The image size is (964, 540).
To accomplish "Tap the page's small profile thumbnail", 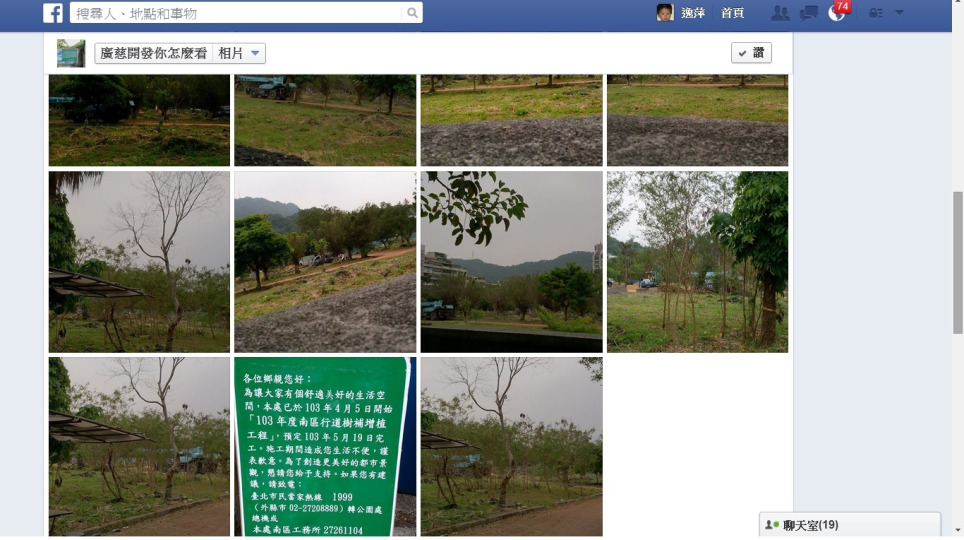I will [71, 53].
